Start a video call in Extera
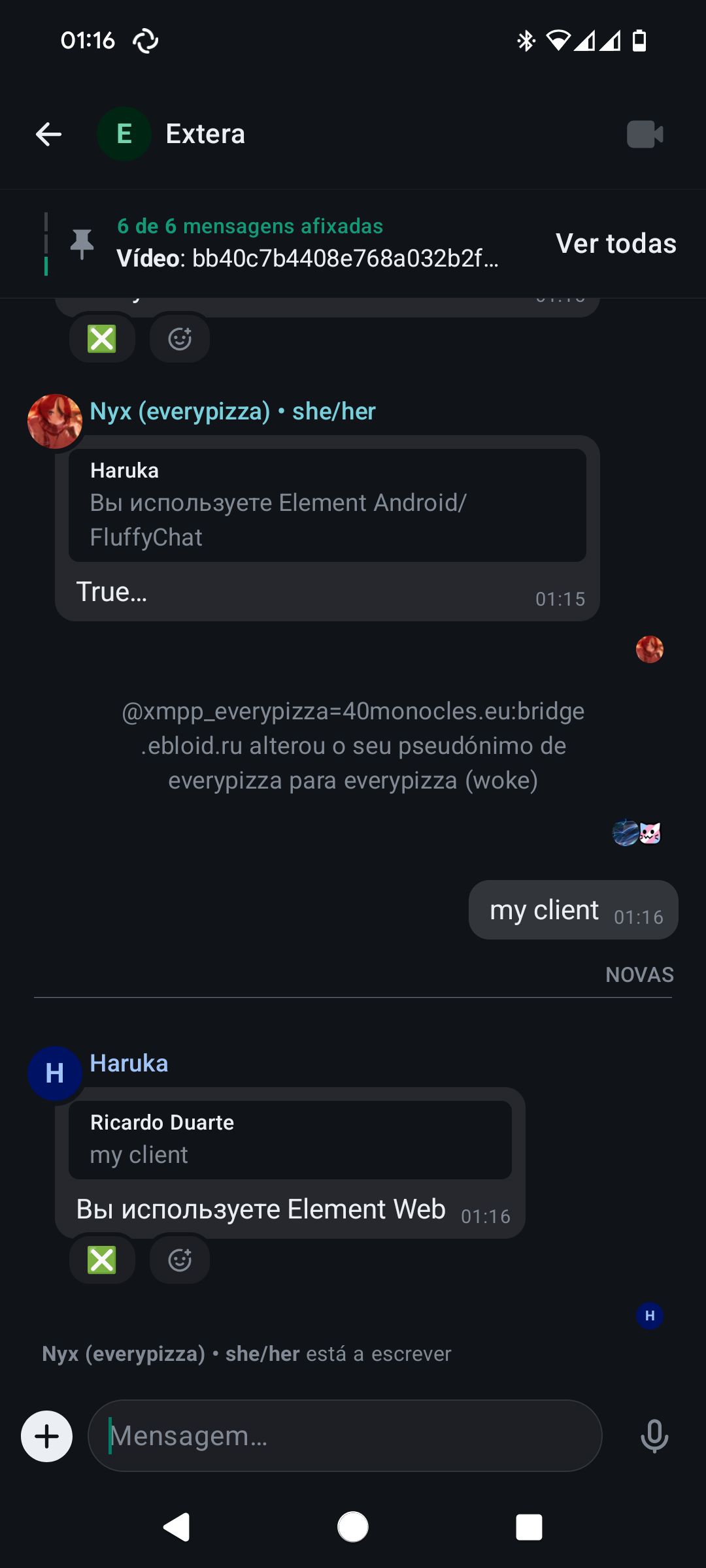 click(645, 135)
